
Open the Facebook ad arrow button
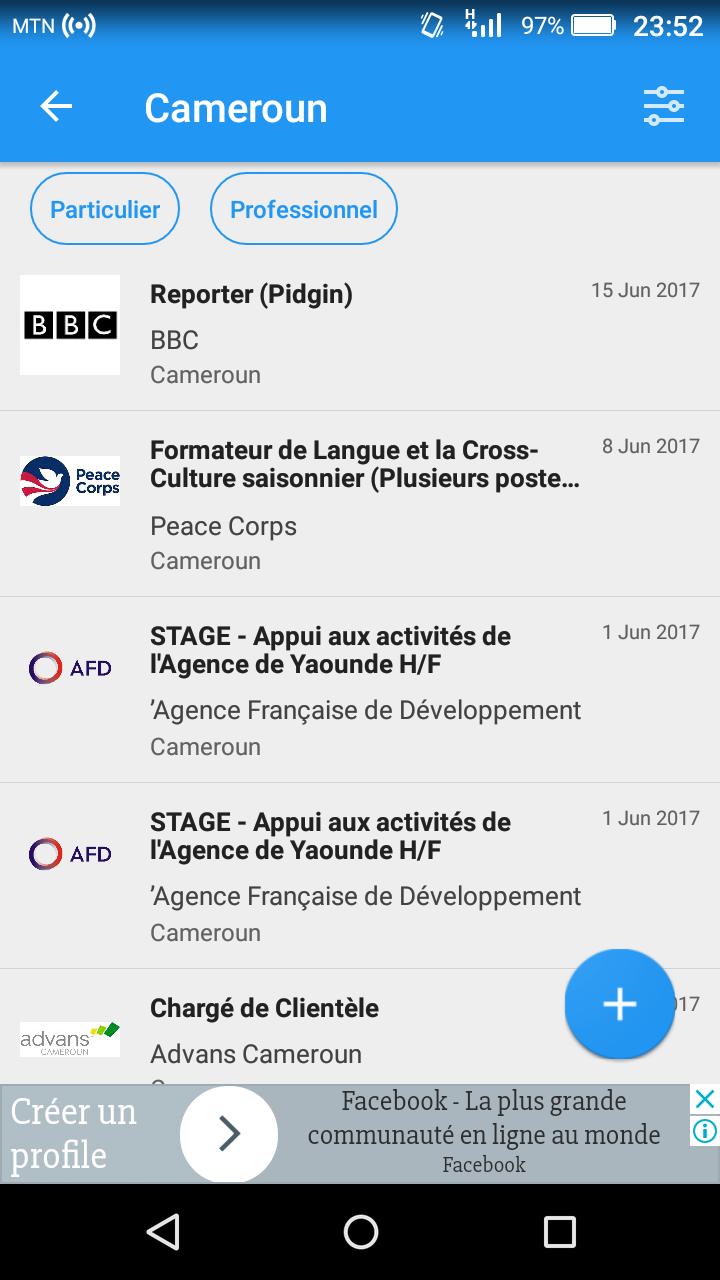229,1133
